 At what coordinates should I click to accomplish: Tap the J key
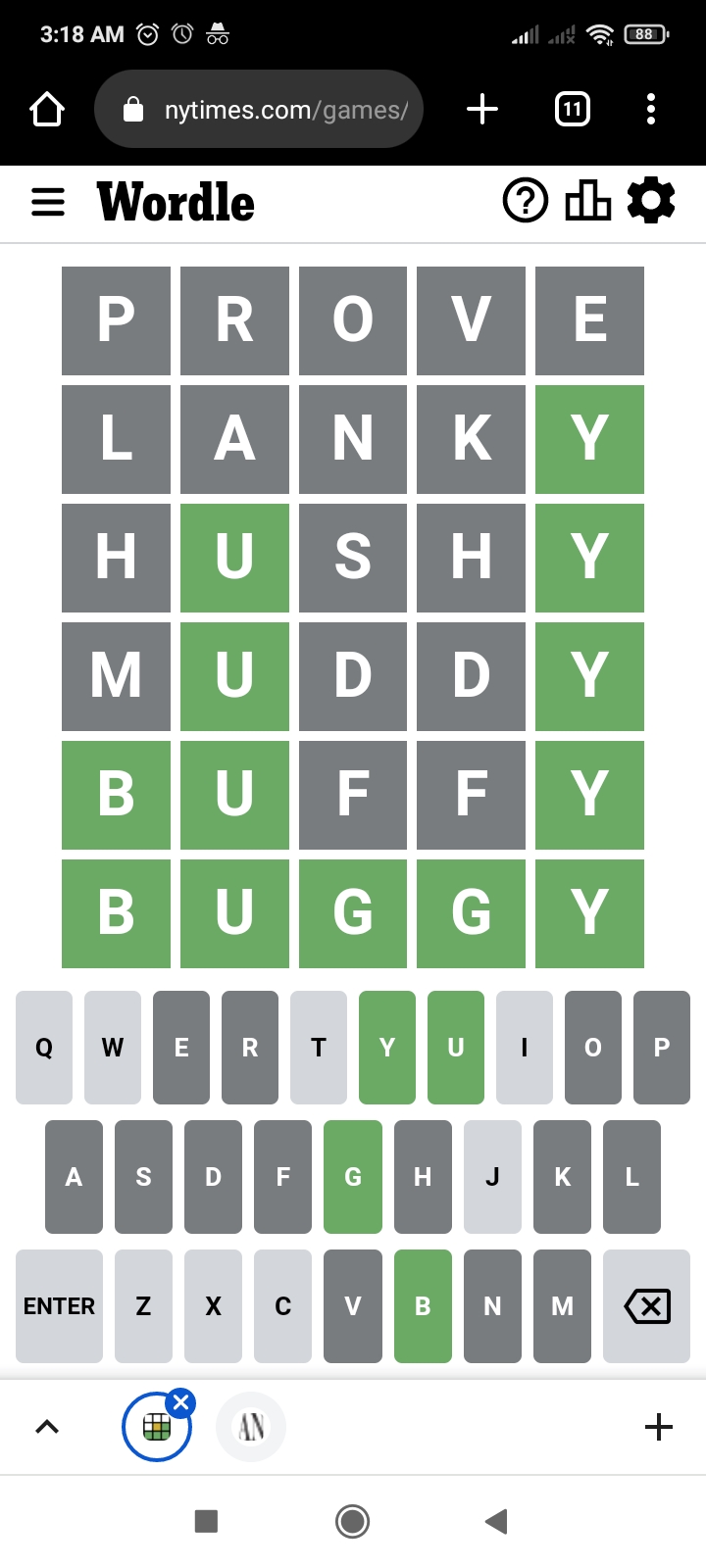(492, 1177)
